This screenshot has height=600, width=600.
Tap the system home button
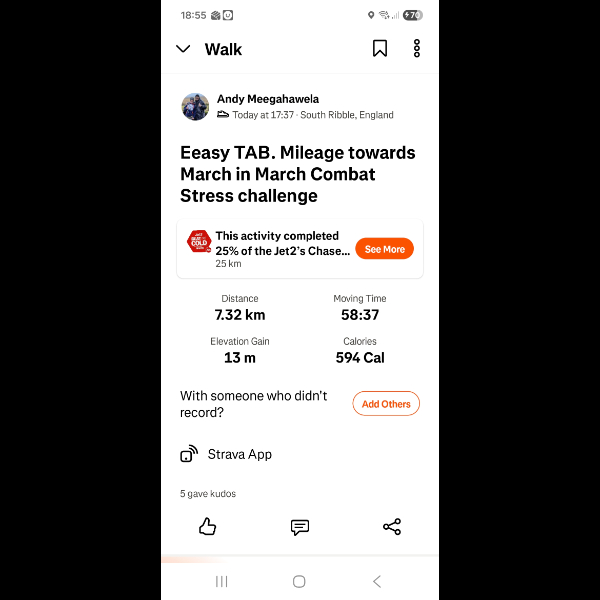(299, 581)
